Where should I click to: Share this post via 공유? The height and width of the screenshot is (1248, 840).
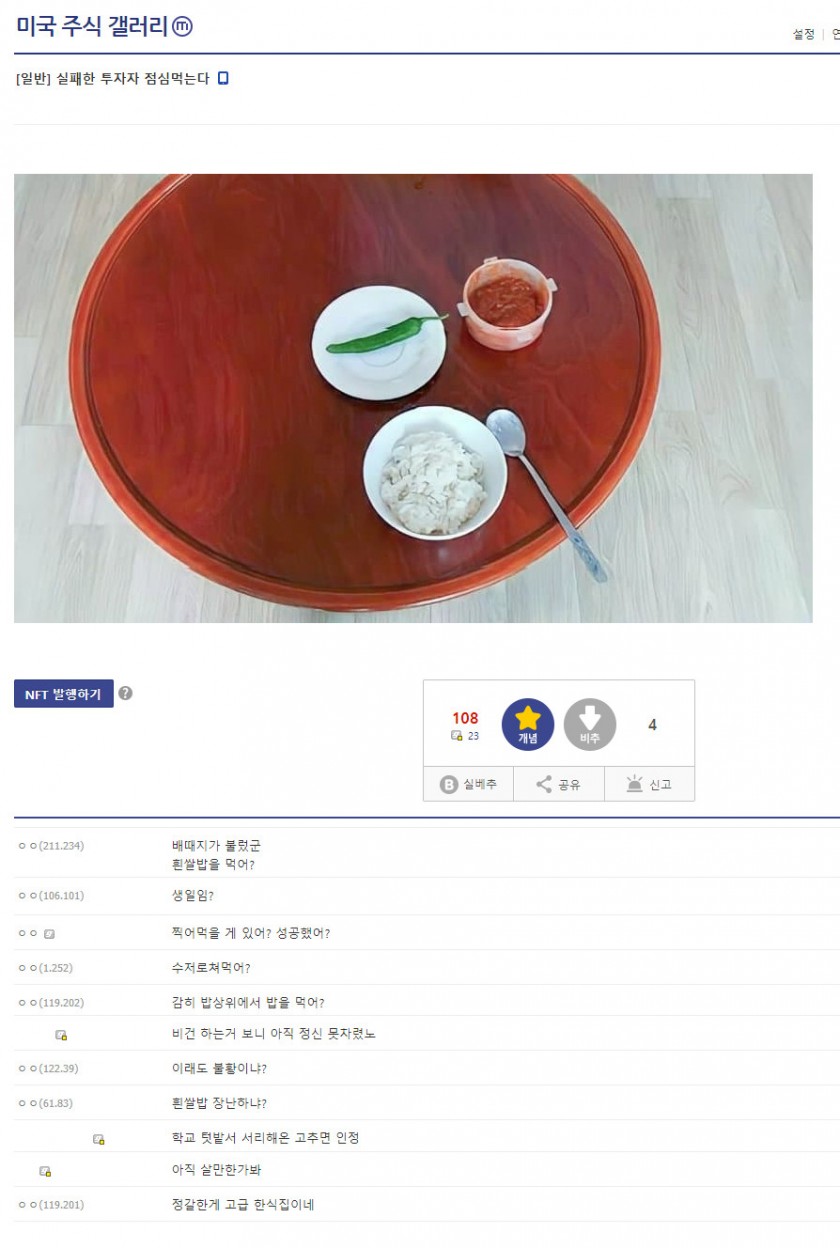[x=558, y=785]
